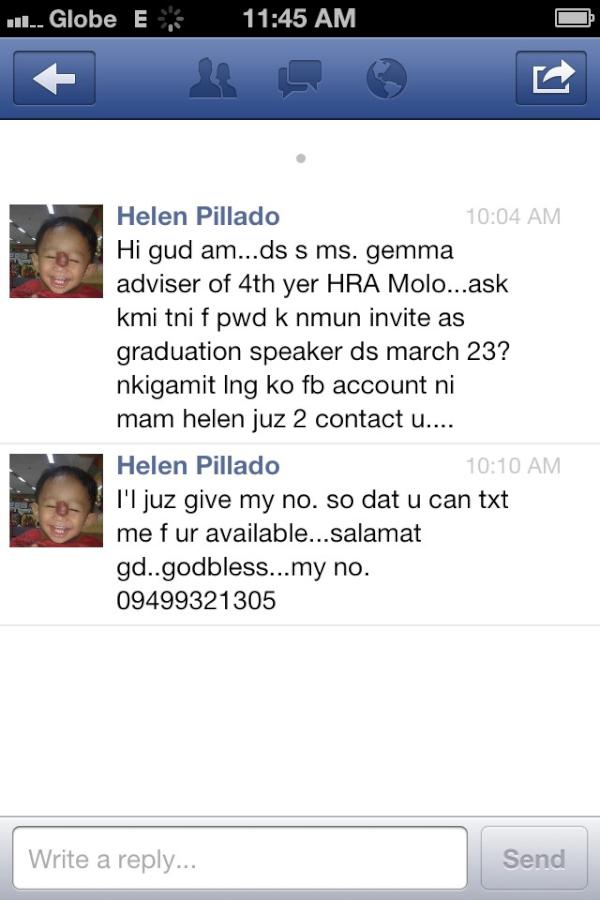This screenshot has width=600, height=900.
Task: Go back using the arrow button
Action: (54, 78)
